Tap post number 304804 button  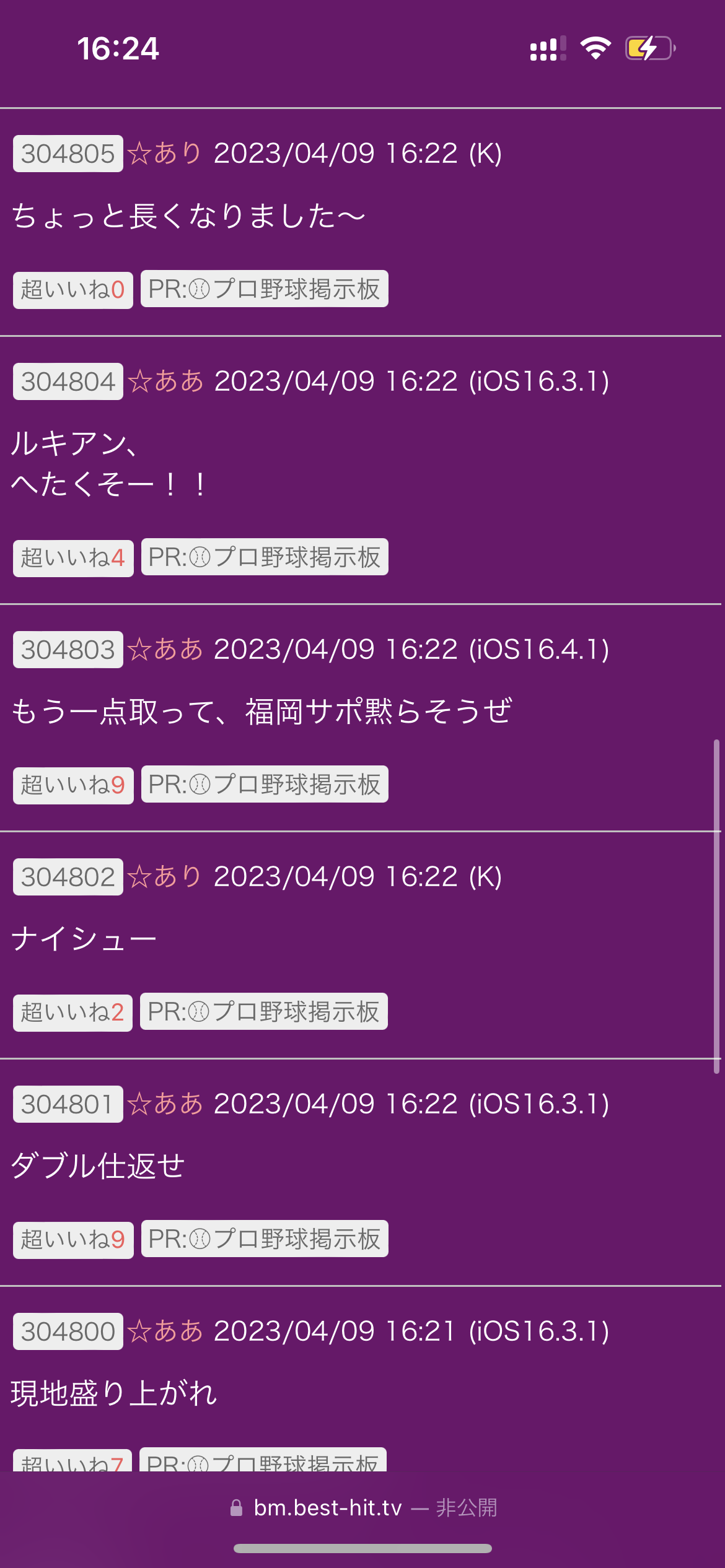tap(68, 381)
